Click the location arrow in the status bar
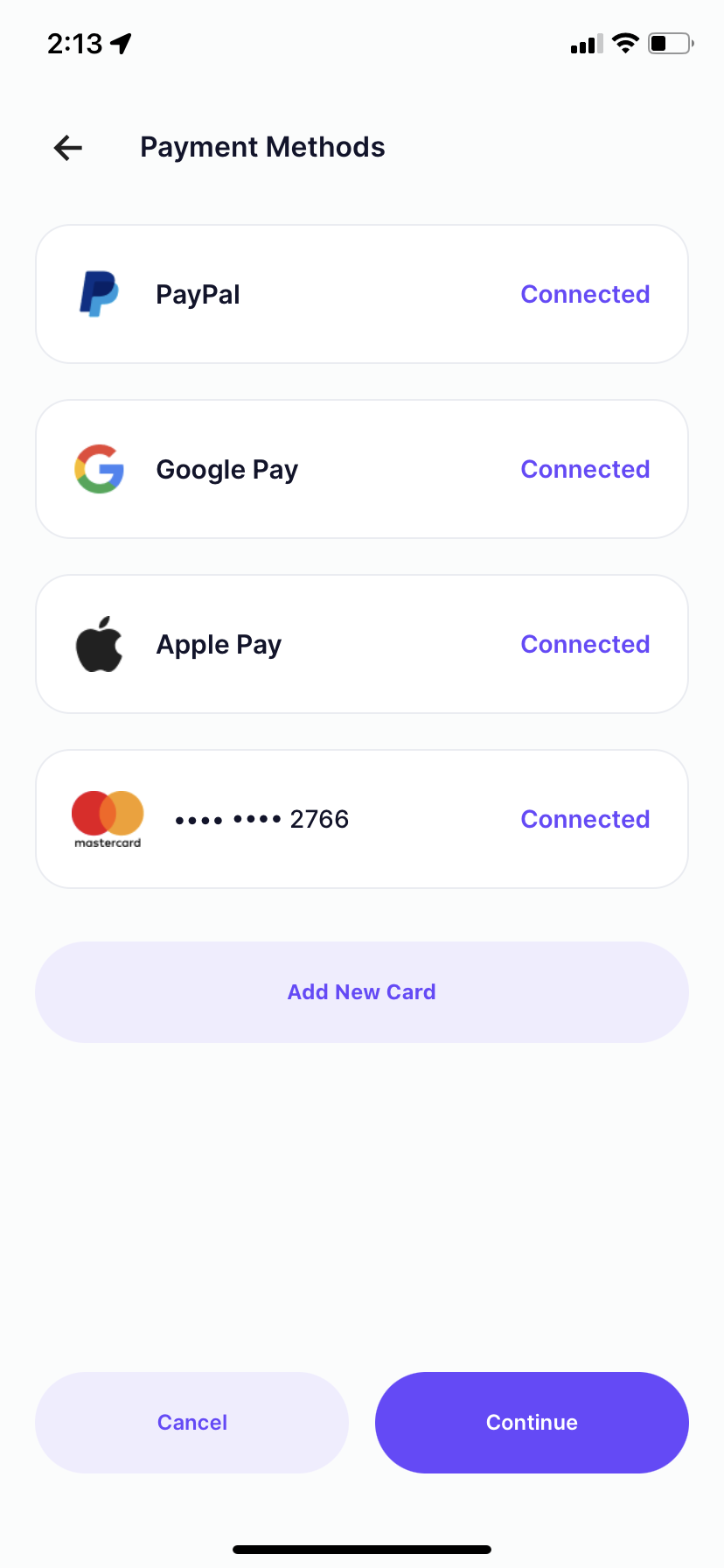724x1568 pixels. [x=120, y=42]
